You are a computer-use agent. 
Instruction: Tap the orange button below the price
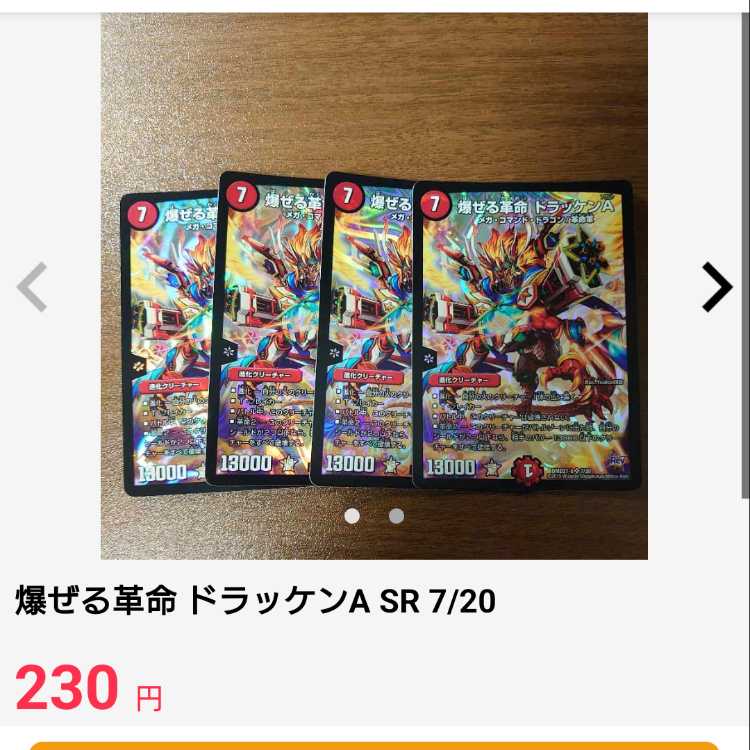pos(374,745)
